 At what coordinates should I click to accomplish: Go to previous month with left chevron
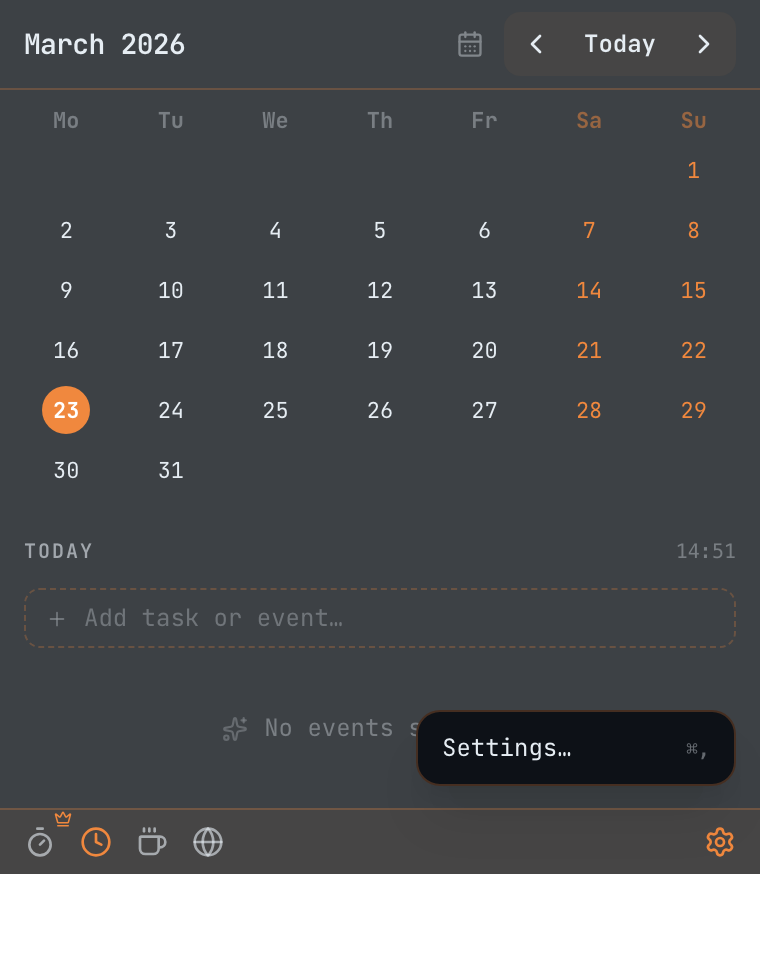(x=536, y=44)
